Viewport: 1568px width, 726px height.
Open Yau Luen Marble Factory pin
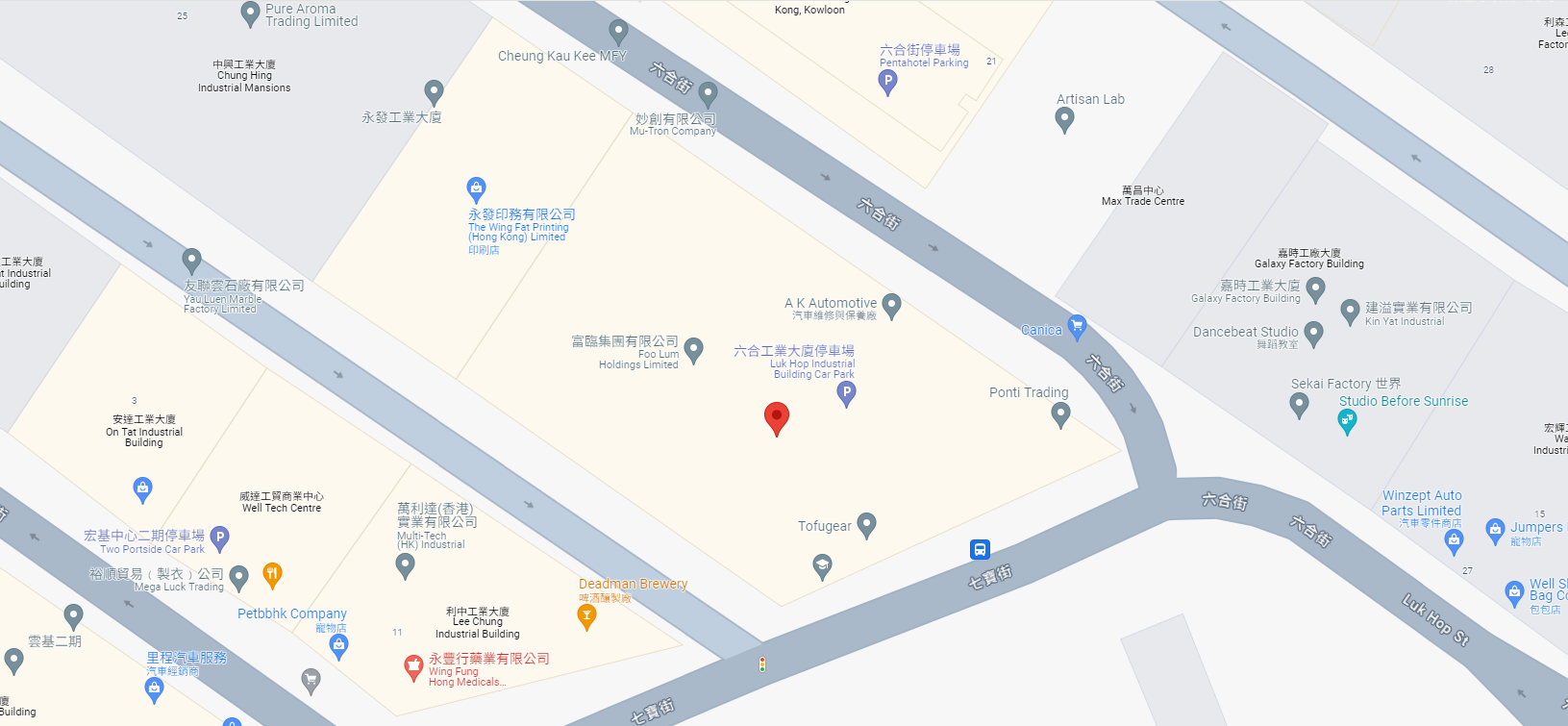click(x=192, y=260)
